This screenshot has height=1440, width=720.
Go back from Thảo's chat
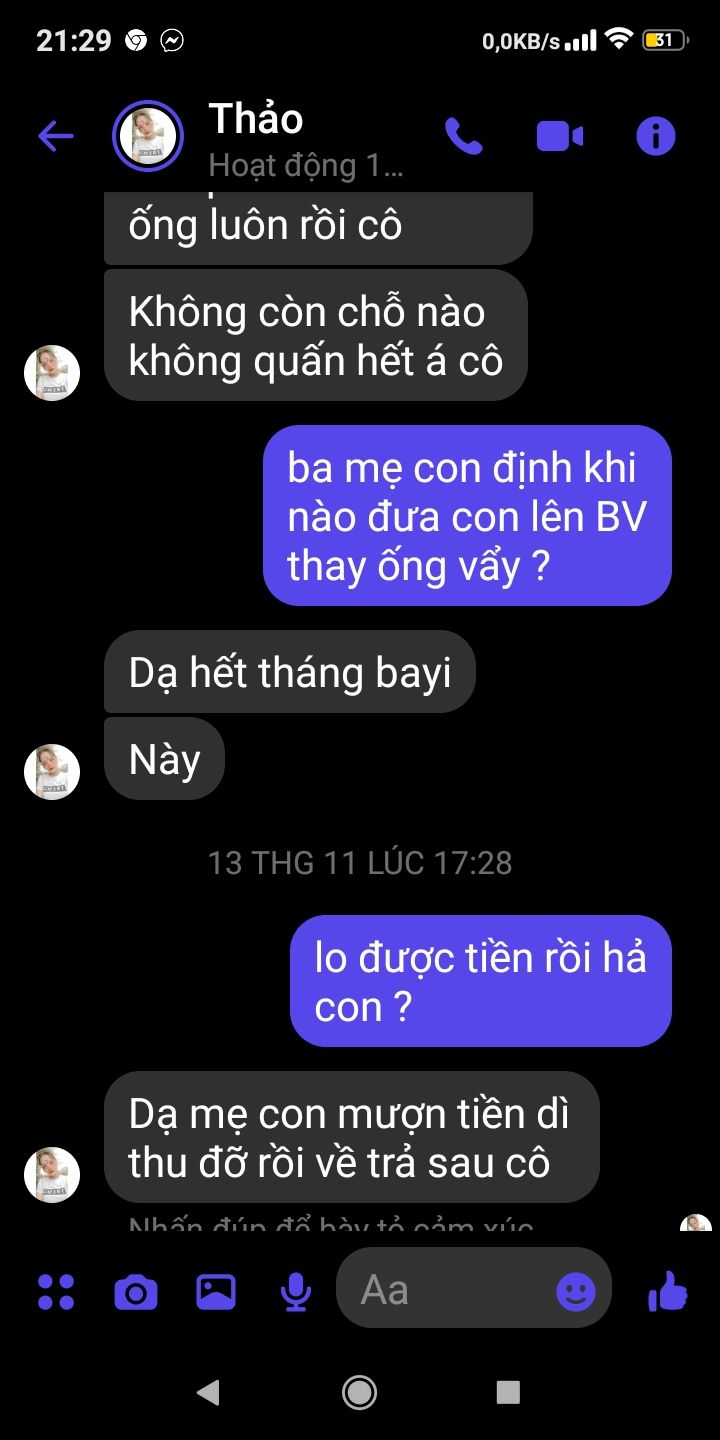click(x=56, y=136)
